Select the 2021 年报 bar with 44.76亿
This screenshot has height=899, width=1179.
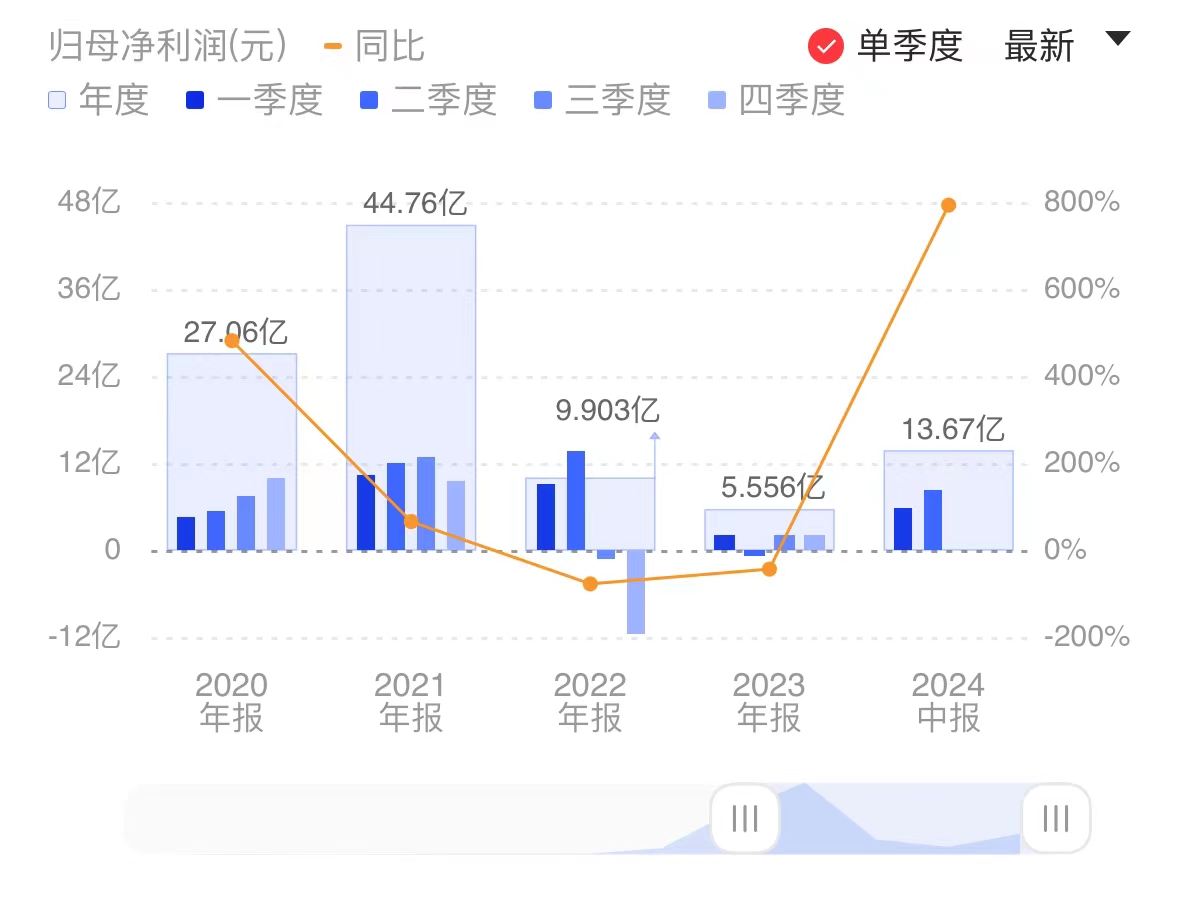tap(411, 300)
